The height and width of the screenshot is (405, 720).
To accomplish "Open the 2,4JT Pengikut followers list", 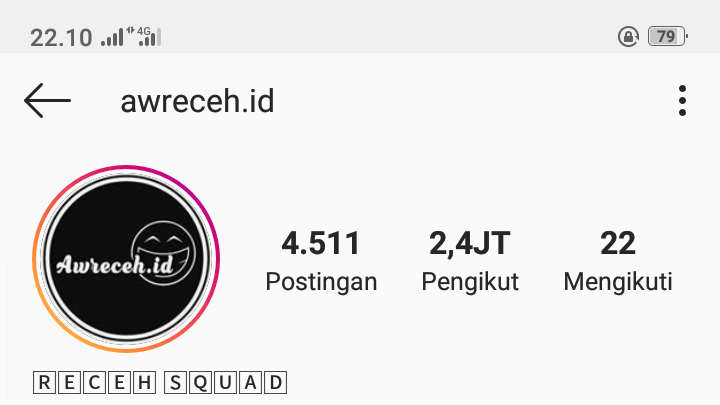I will [x=470, y=260].
